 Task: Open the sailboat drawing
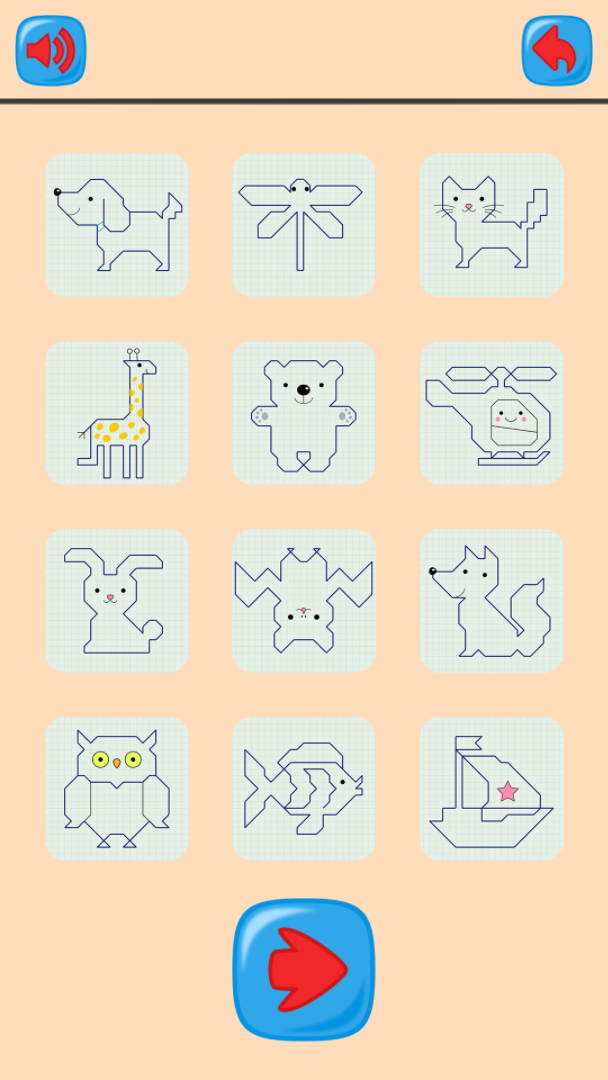pyautogui.click(x=492, y=789)
